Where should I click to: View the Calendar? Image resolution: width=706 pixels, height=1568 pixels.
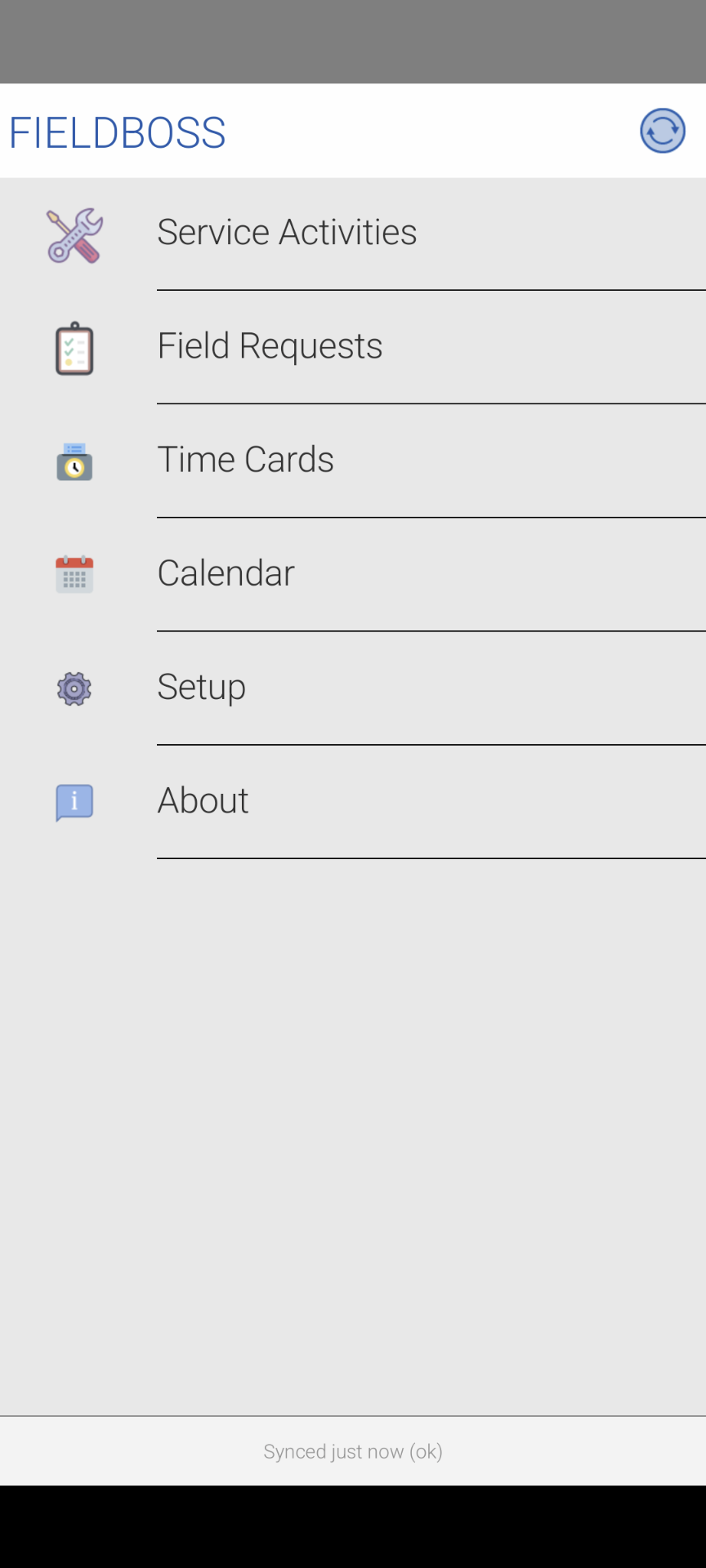click(226, 573)
